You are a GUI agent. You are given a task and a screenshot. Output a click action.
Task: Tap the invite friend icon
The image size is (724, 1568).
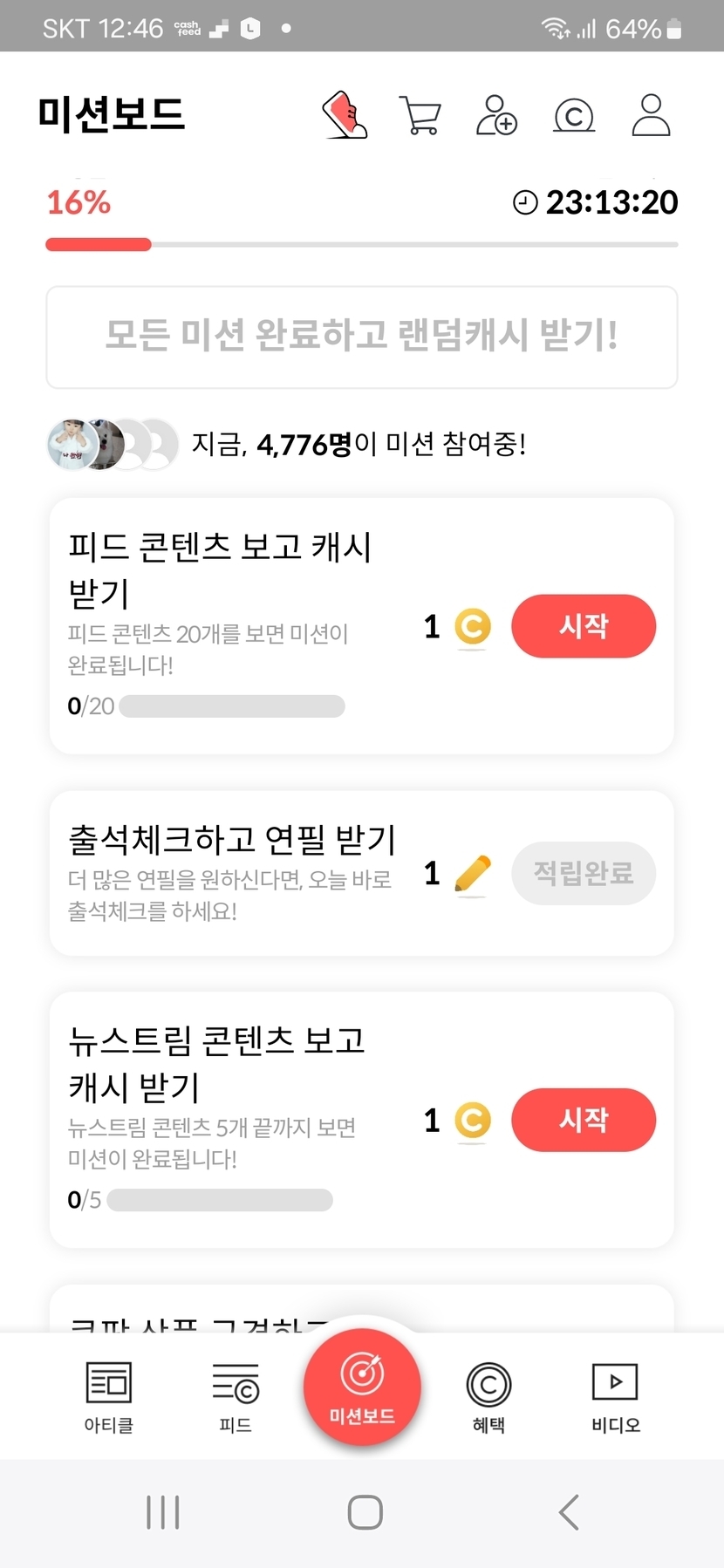pyautogui.click(x=496, y=115)
